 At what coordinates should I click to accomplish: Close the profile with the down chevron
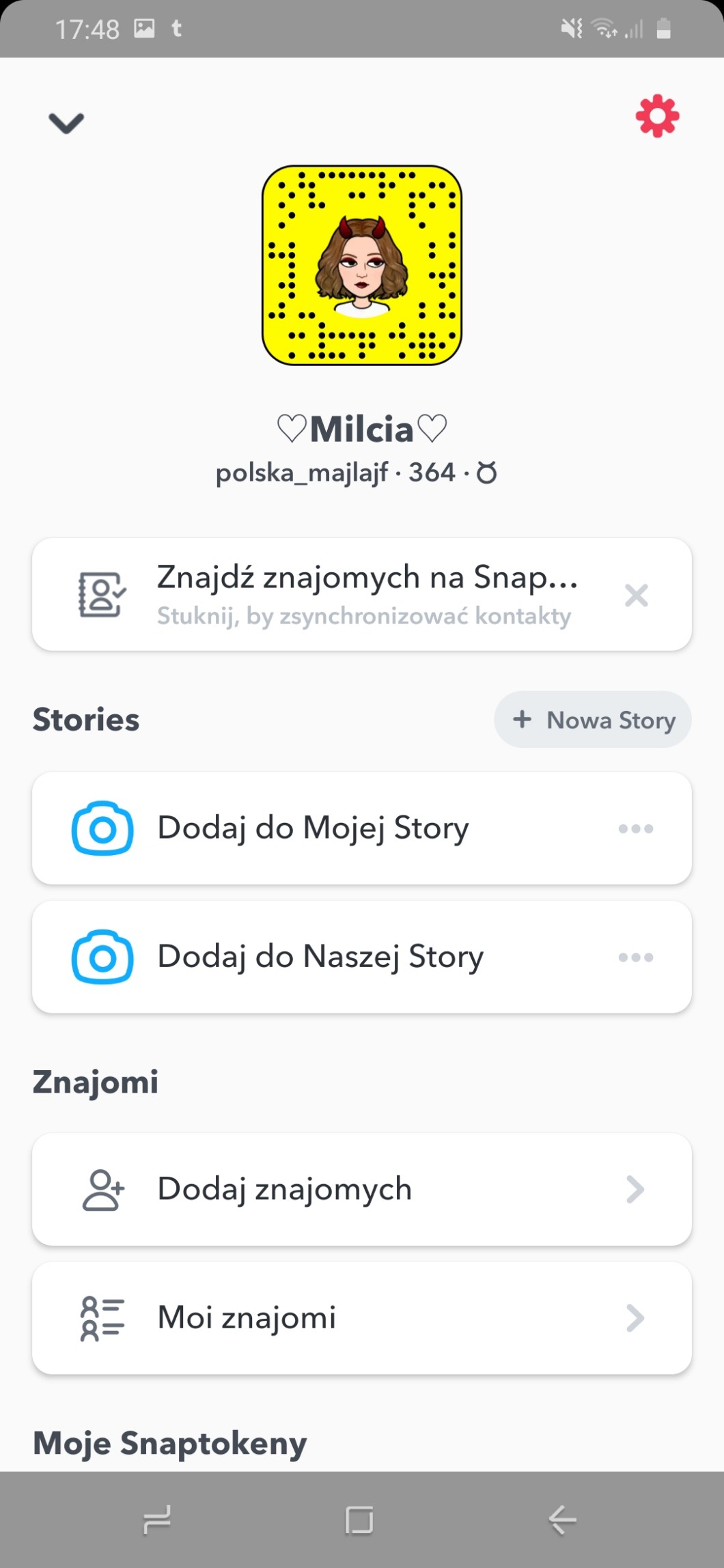[x=66, y=123]
